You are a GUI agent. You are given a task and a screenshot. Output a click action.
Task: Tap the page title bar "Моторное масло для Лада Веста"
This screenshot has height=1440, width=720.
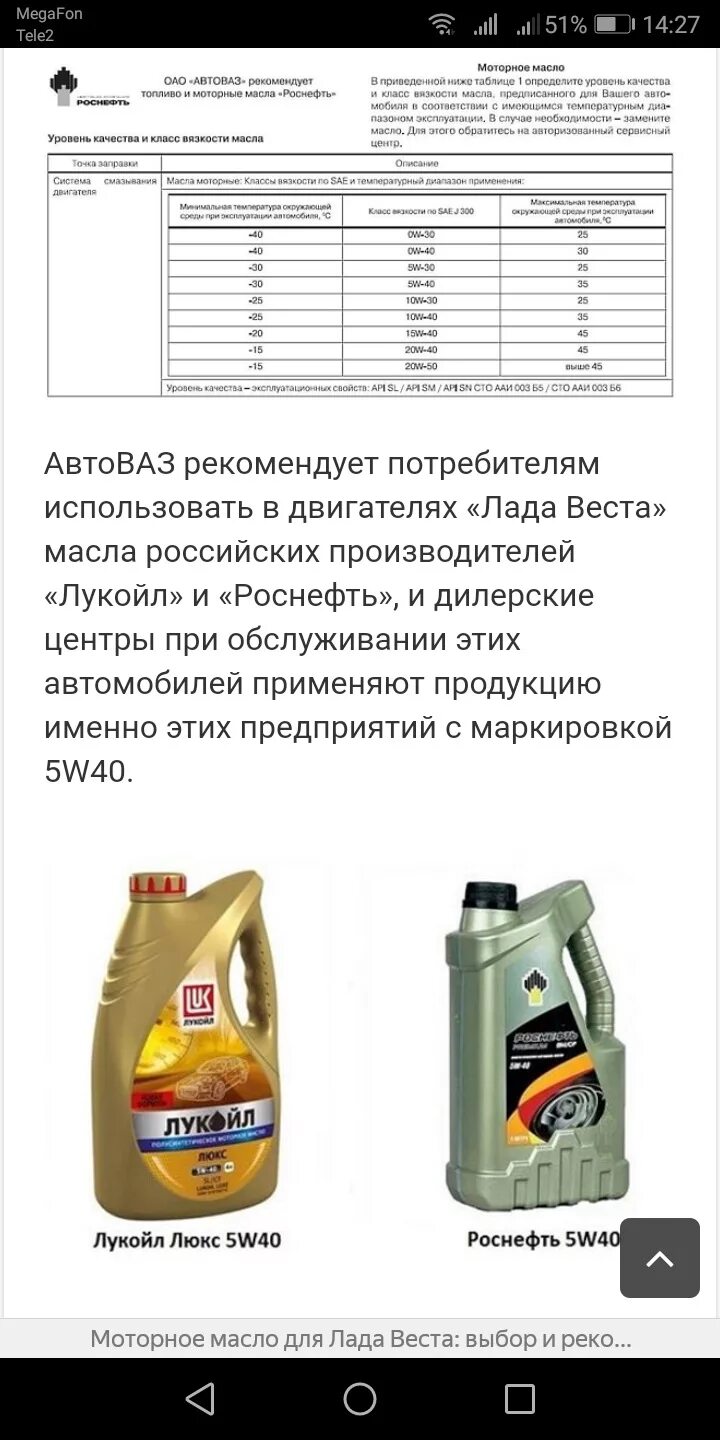click(x=360, y=1339)
